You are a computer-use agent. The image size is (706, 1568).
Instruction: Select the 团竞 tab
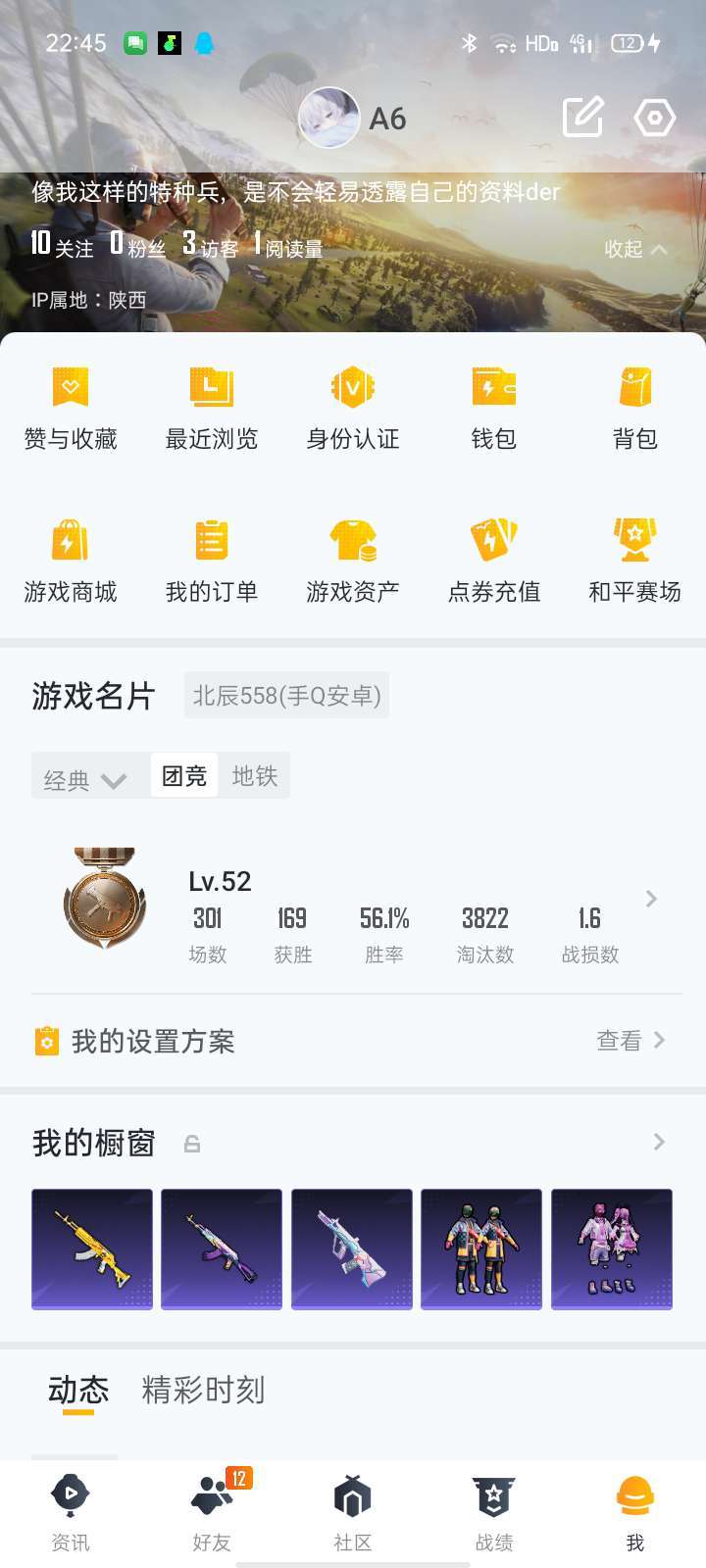click(184, 776)
